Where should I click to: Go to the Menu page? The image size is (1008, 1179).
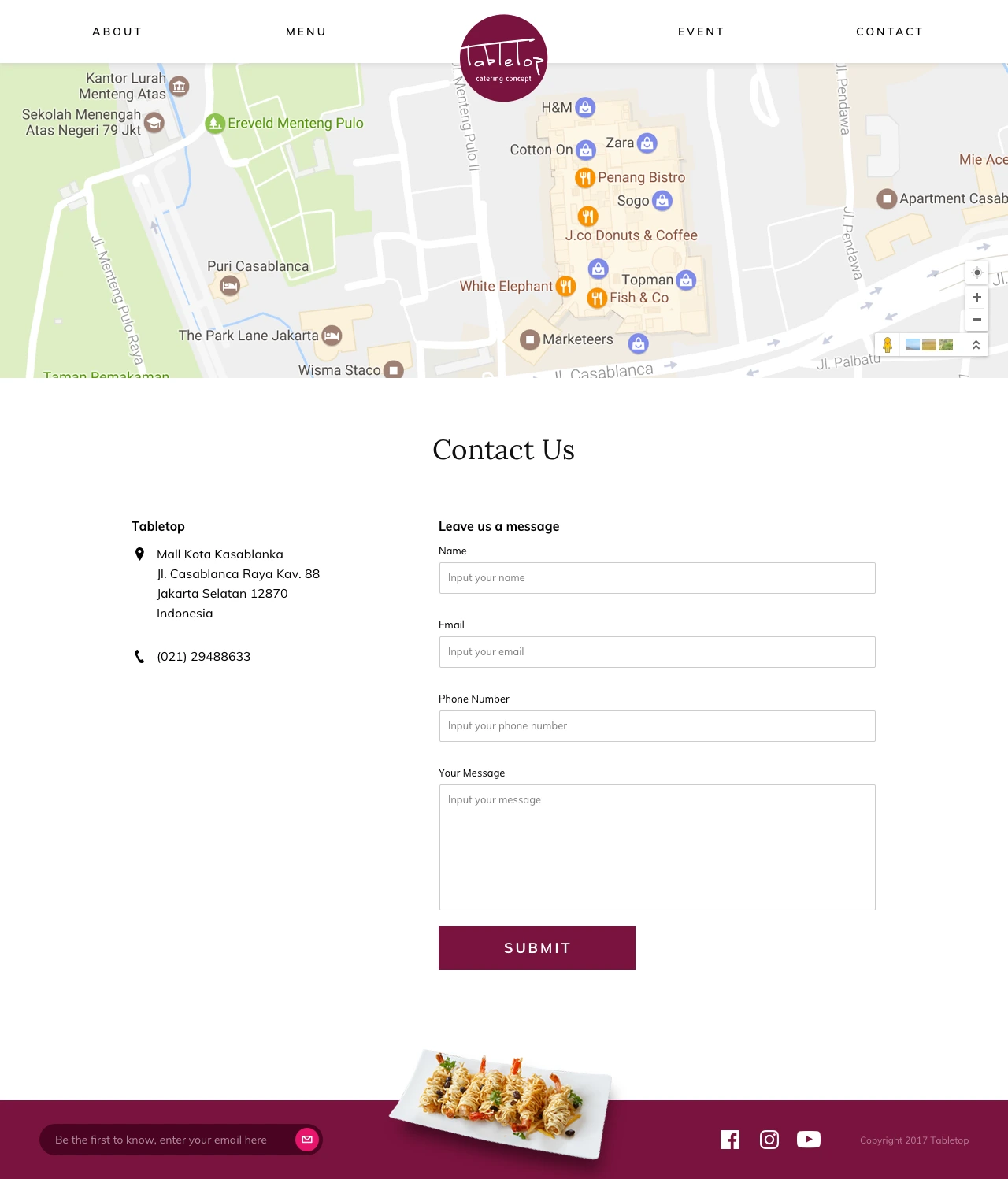coord(306,32)
